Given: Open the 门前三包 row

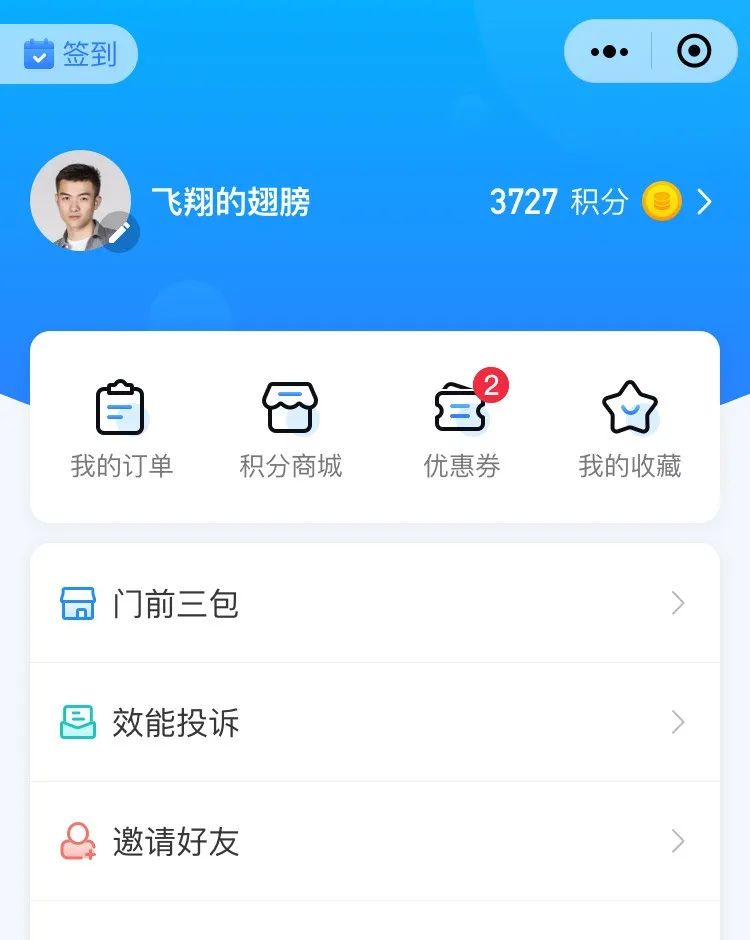Looking at the screenshot, I should pyautogui.click(x=375, y=604).
